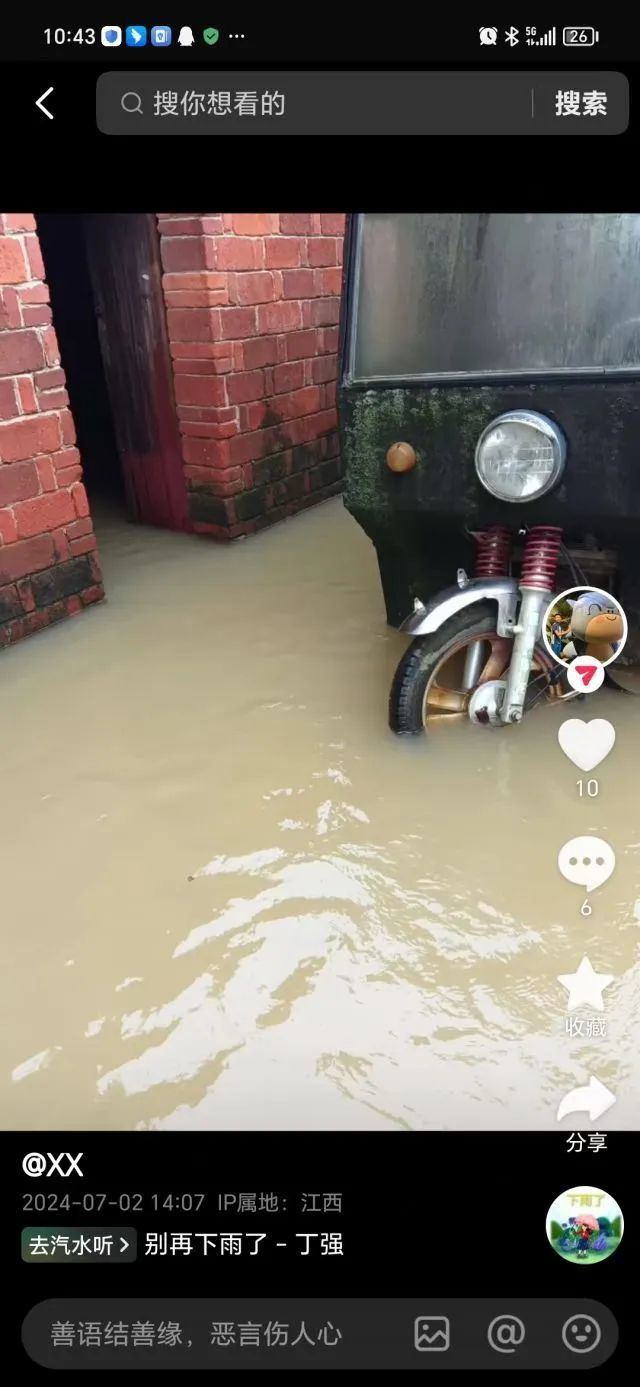The width and height of the screenshot is (640, 1387).
Task: Tap the search field with 搜你想看的
Action: (x=320, y=103)
